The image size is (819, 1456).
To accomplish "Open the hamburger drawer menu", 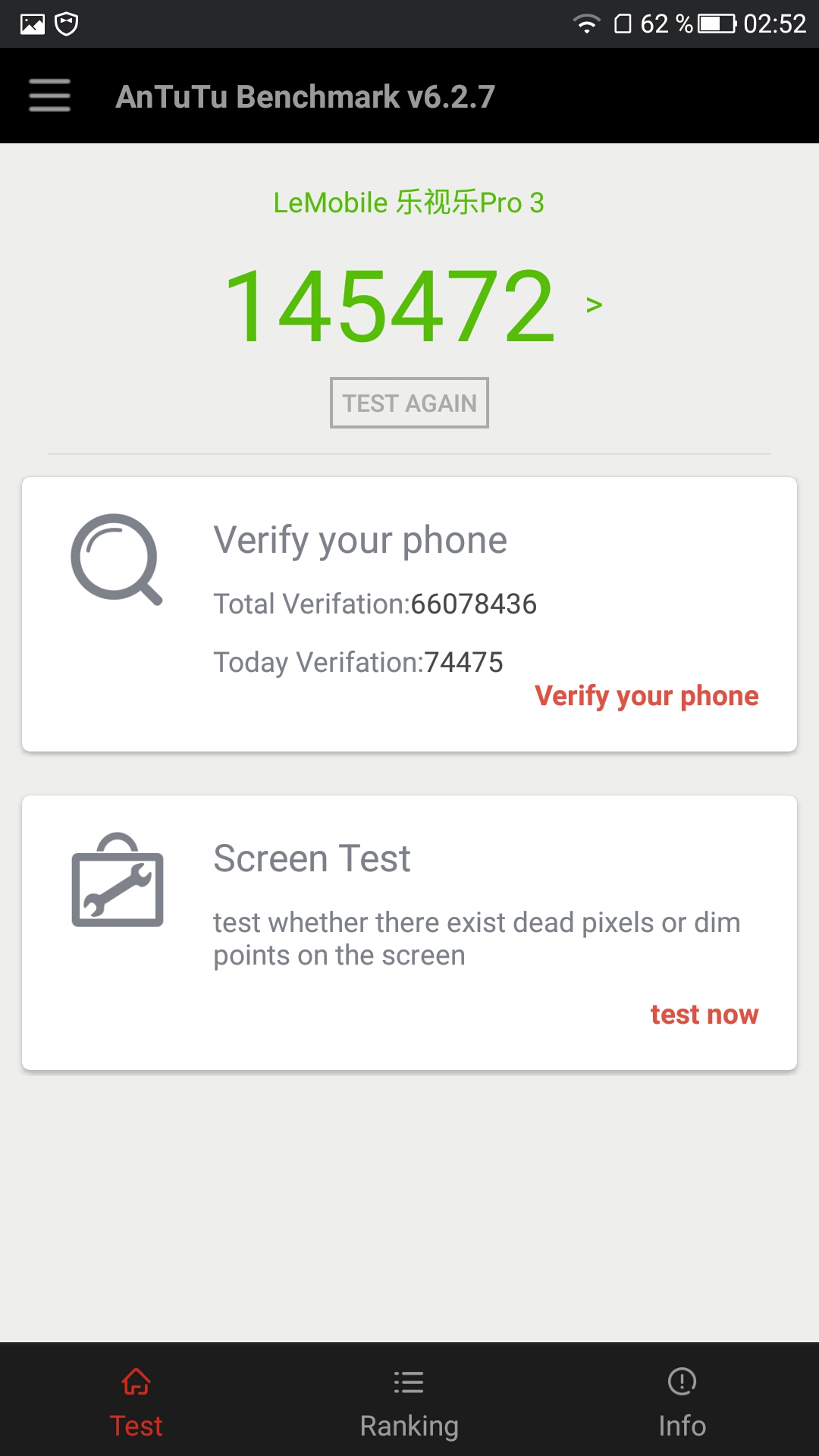I will 49,96.
